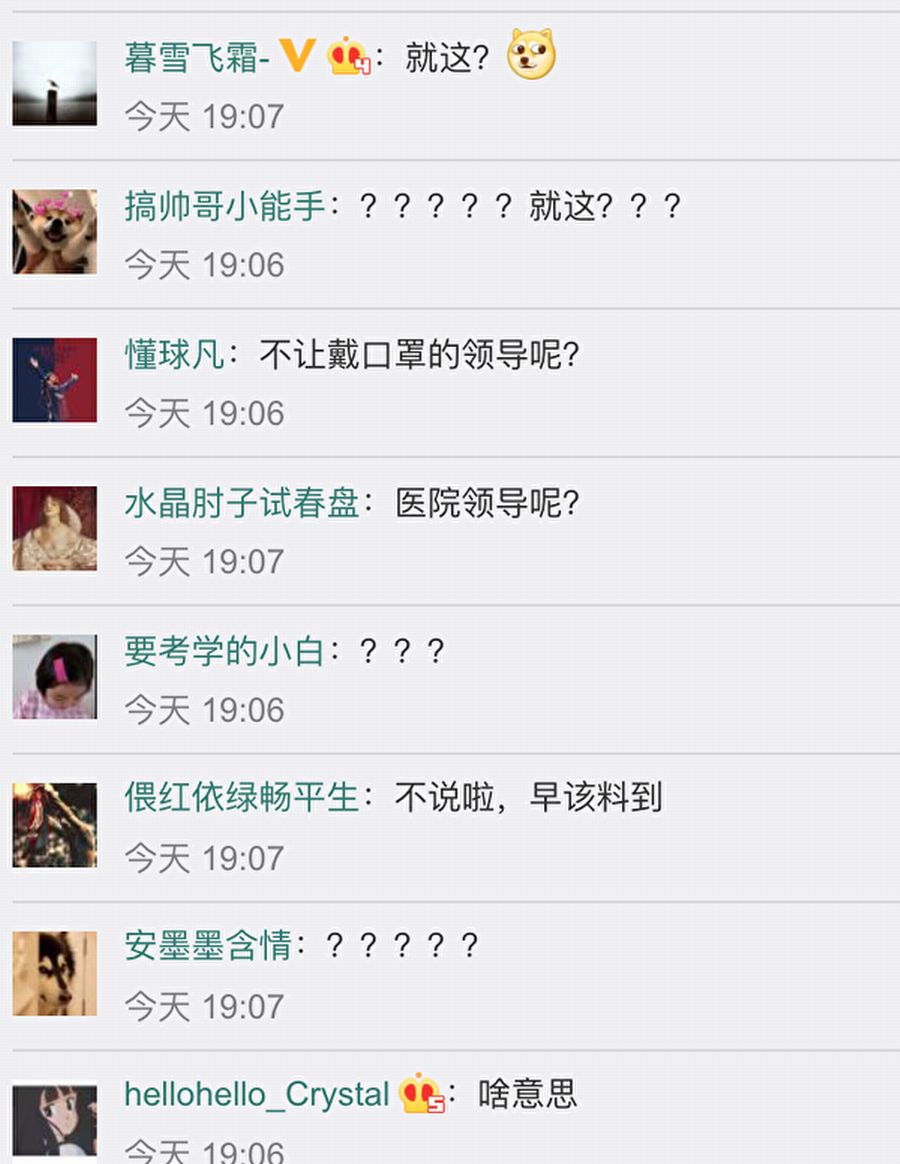Tap avatar beside 暮雪飞霜- comment
The image size is (900, 1164).
(x=55, y=83)
